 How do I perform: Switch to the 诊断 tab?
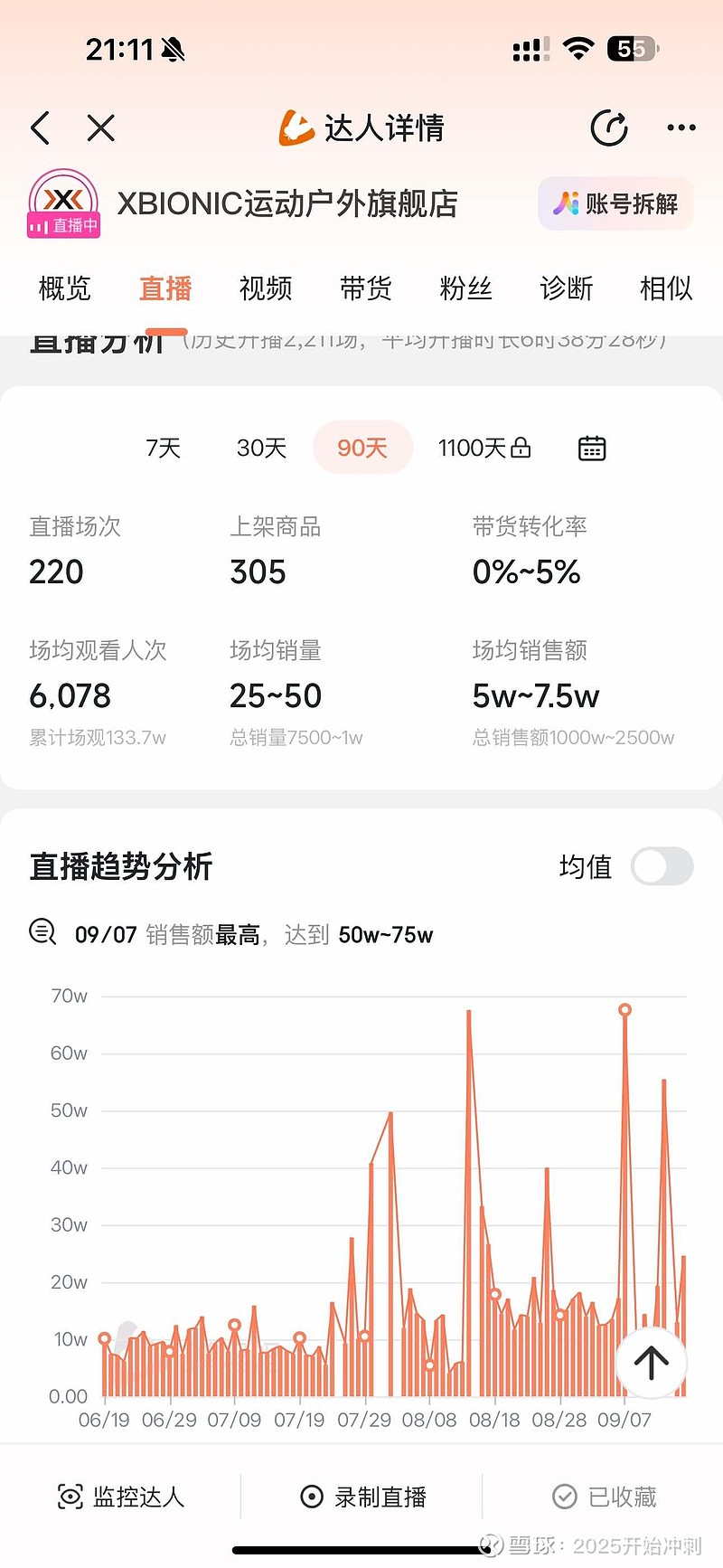click(567, 288)
